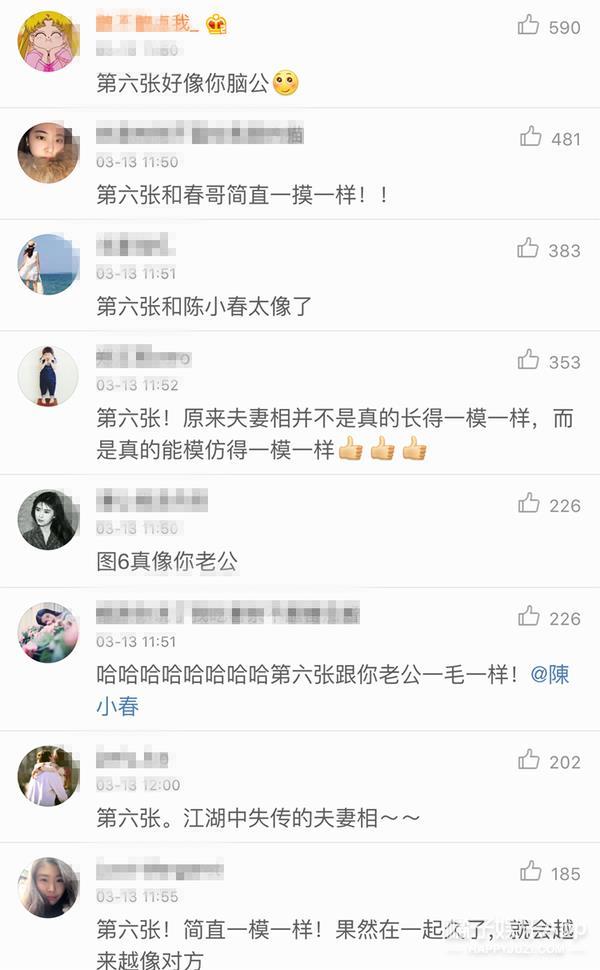
Task: Like the comment starting "第六张！简直一模一样"
Action: 531,872
